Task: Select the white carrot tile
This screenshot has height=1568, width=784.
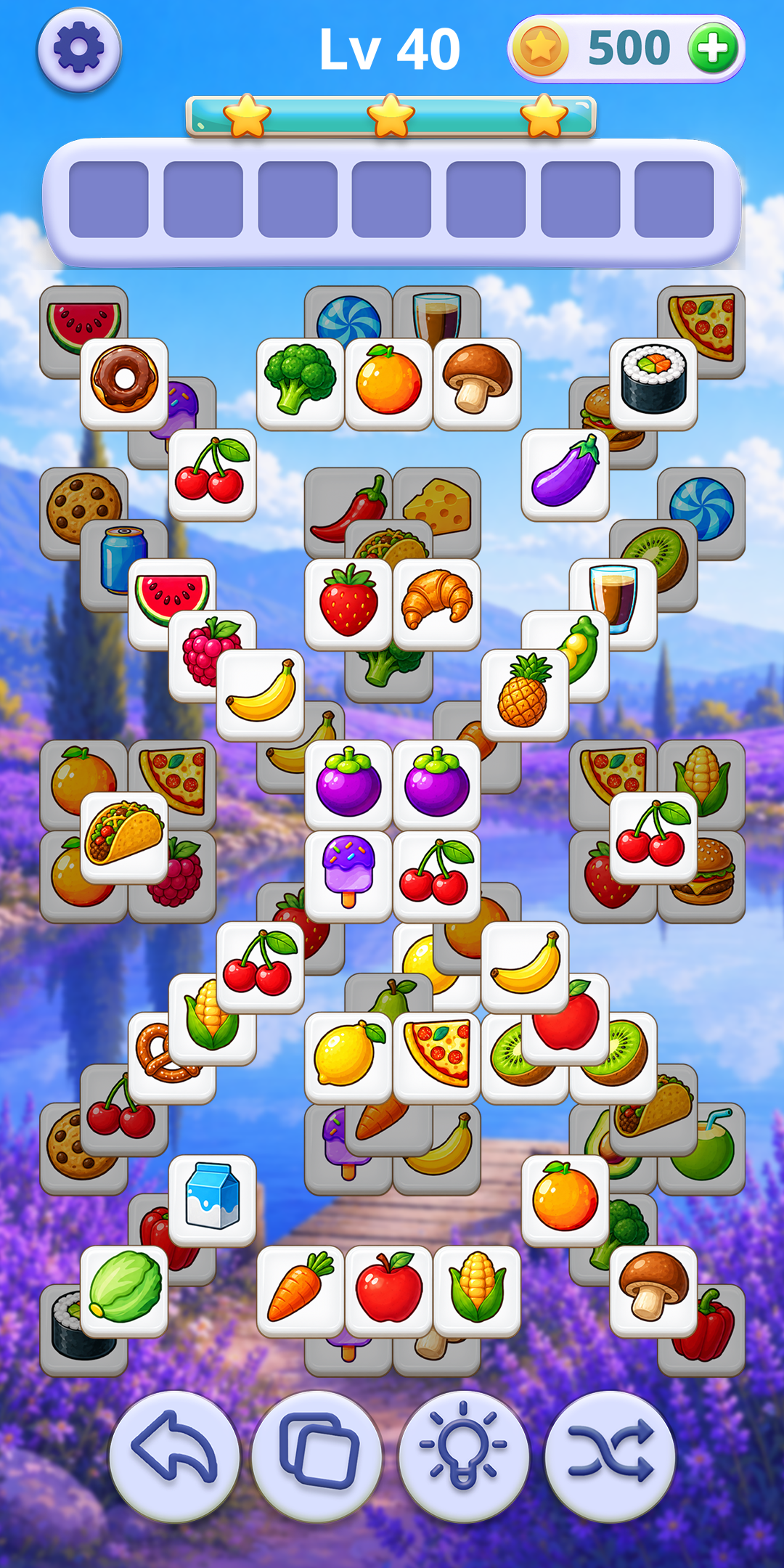Action: [x=301, y=1291]
